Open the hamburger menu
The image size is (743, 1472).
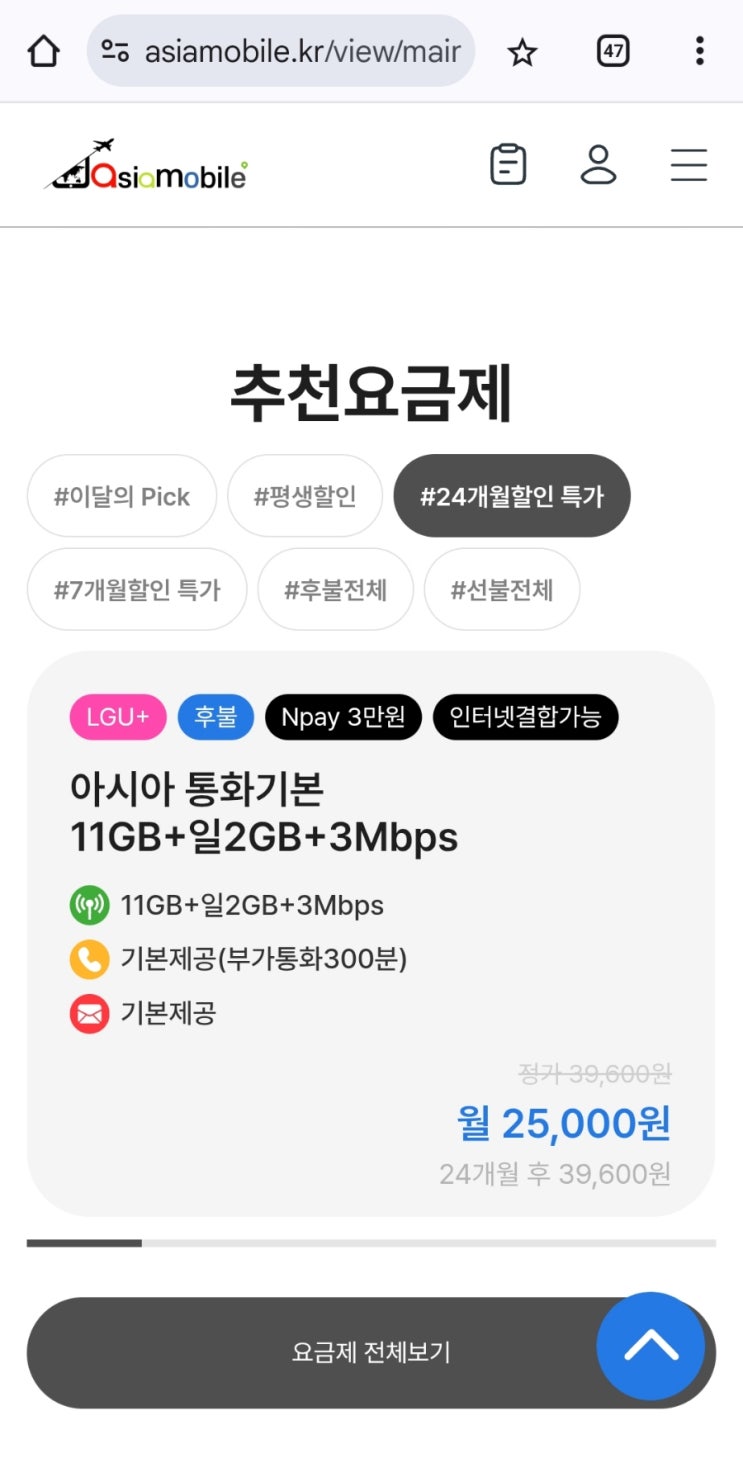tap(689, 165)
